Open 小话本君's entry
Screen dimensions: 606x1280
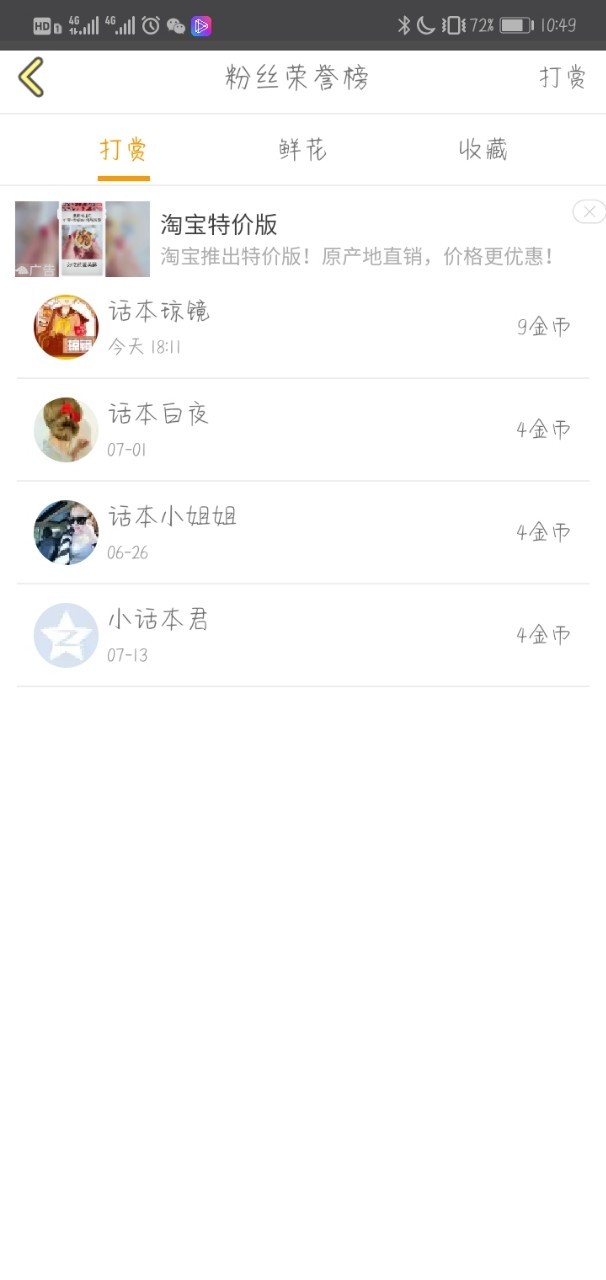(302, 635)
